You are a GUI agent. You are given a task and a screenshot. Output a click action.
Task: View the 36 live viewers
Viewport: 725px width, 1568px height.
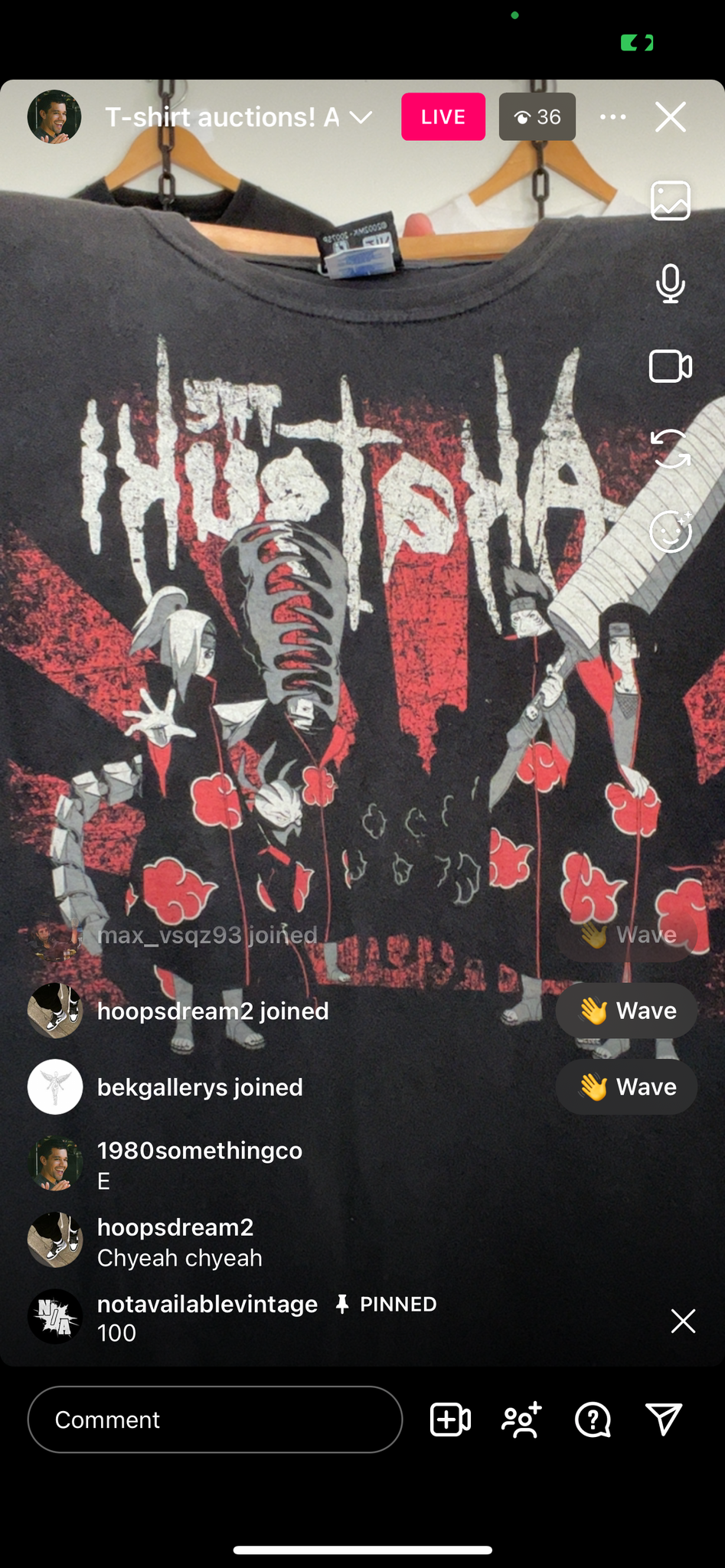(x=537, y=117)
